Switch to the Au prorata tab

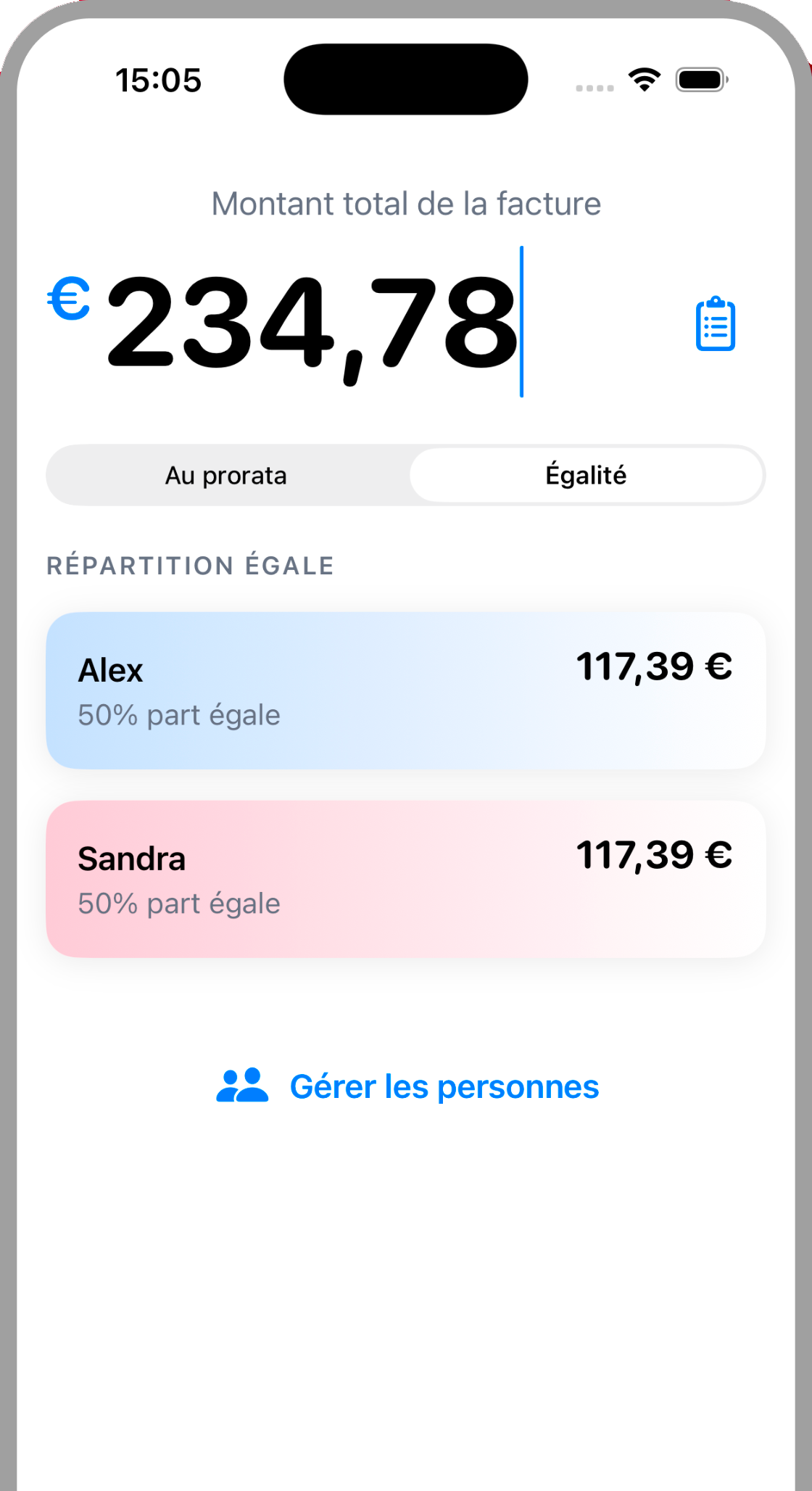tap(226, 475)
